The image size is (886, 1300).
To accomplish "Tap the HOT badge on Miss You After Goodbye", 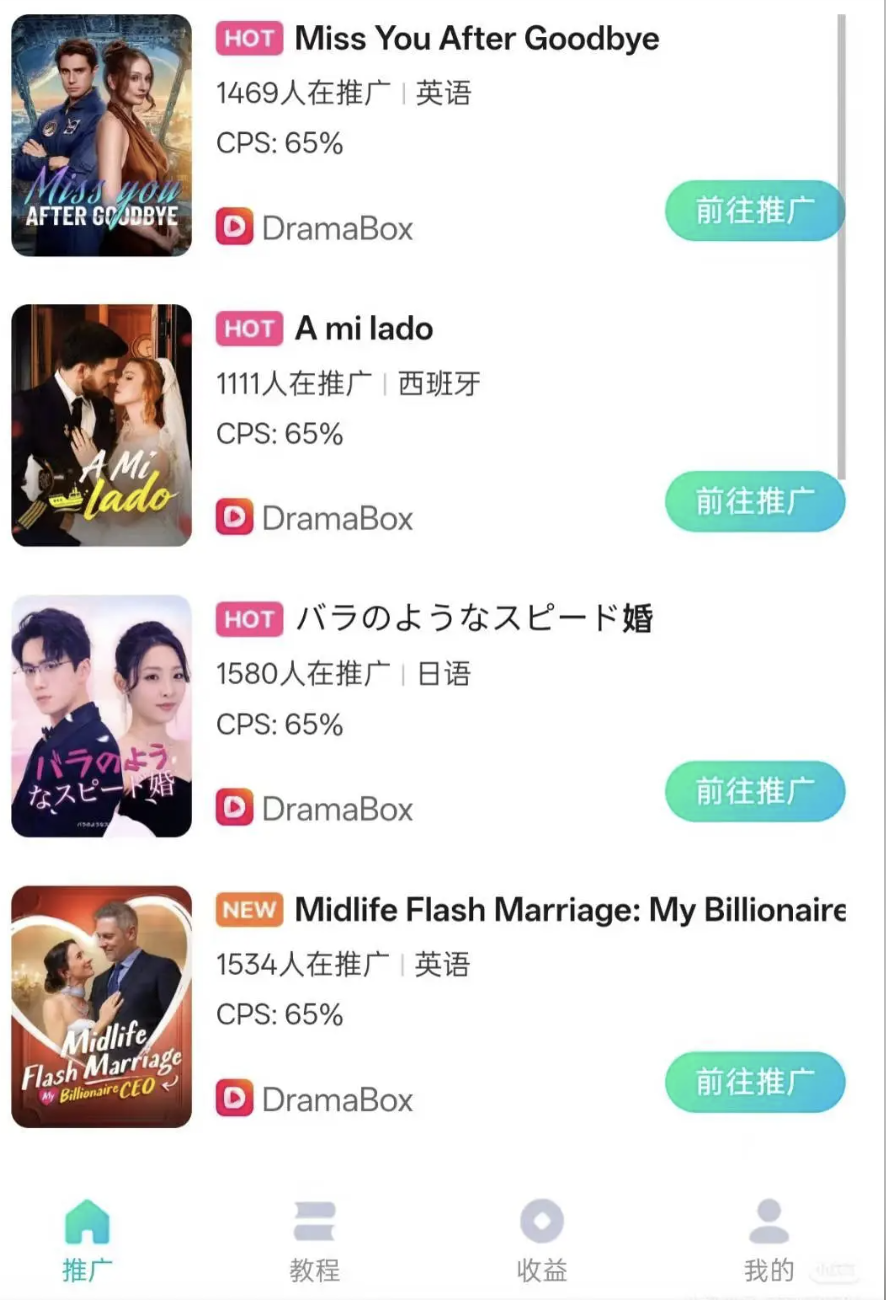I will [248, 38].
